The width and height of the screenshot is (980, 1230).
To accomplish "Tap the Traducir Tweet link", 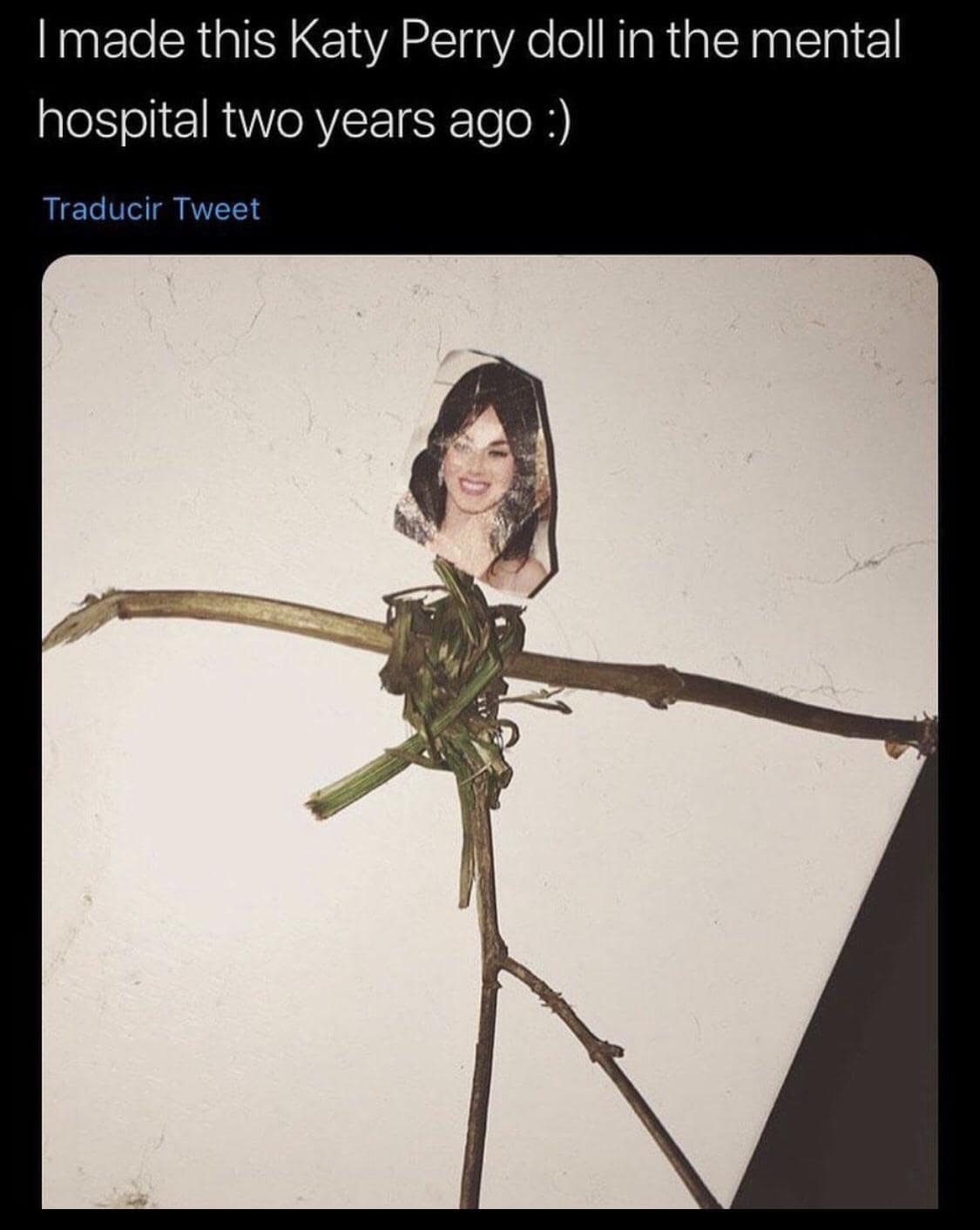I will point(152,209).
